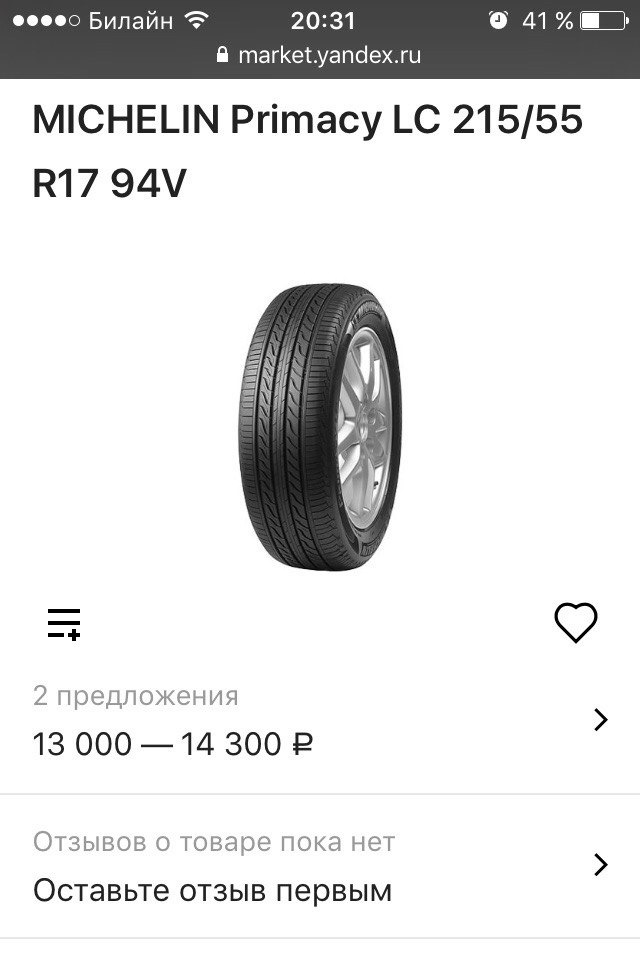Viewport: 640px width, 960px height.
Task: Tap the market.yandex.ru address bar
Action: click(320, 55)
